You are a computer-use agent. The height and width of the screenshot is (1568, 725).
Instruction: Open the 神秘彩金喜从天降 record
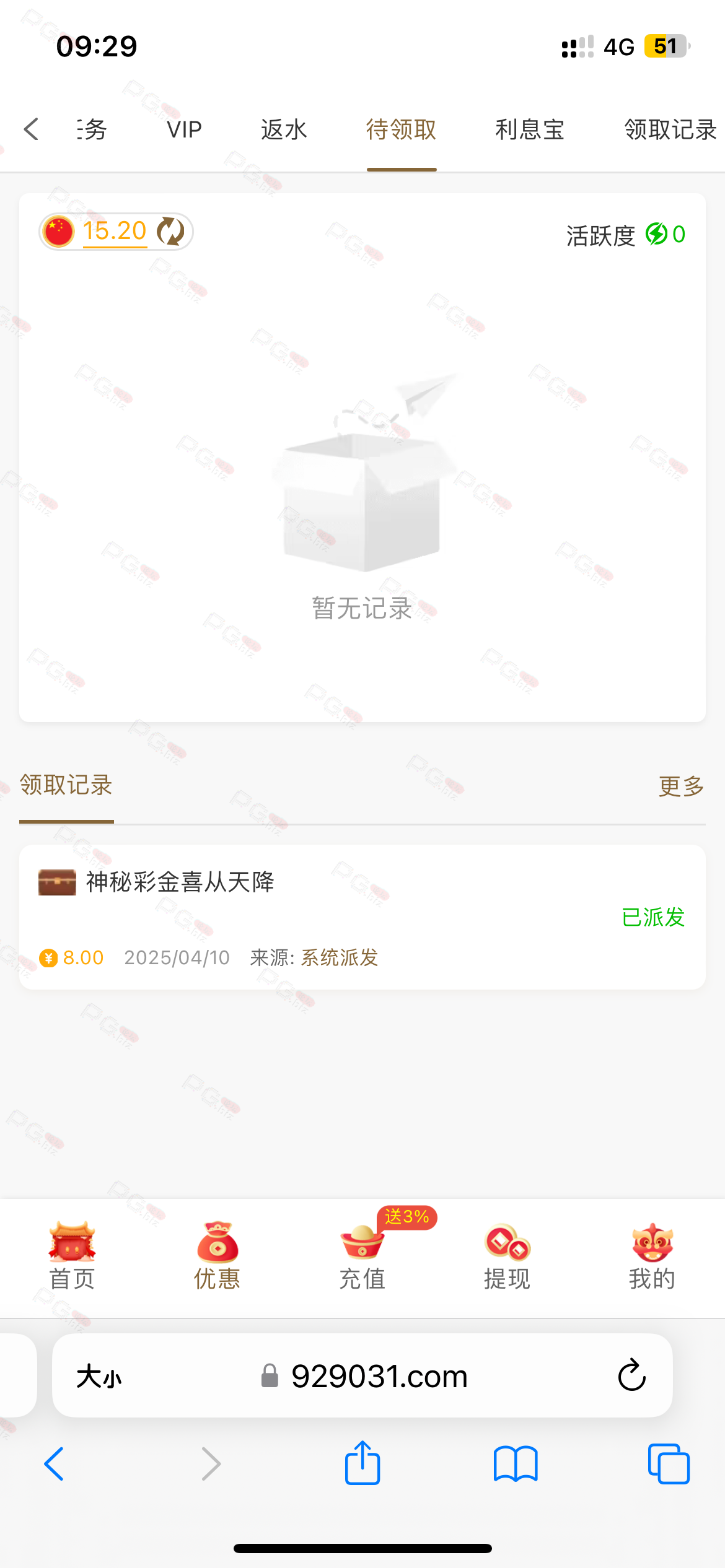(x=362, y=917)
